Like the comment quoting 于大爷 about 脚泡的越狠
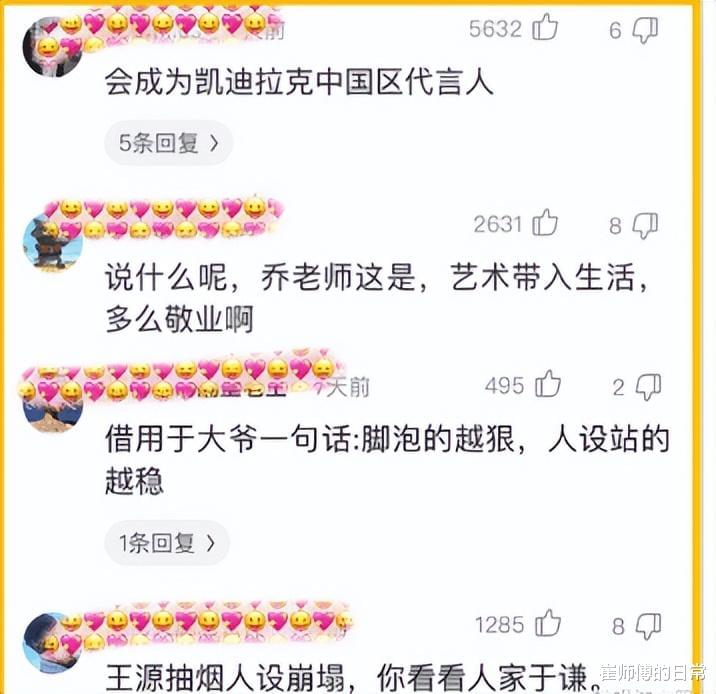 [547, 385]
